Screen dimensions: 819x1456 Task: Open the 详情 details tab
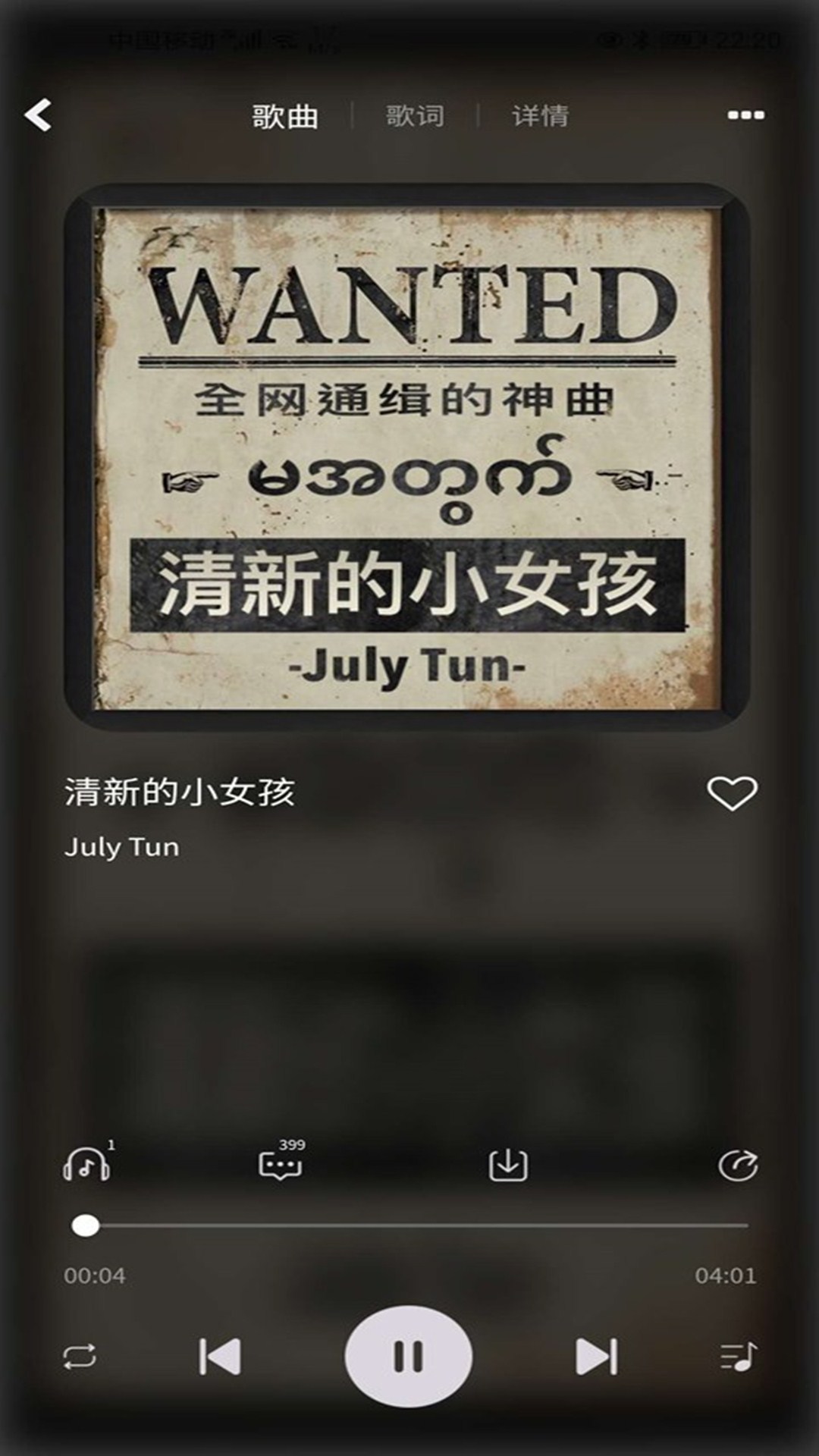pyautogui.click(x=540, y=114)
